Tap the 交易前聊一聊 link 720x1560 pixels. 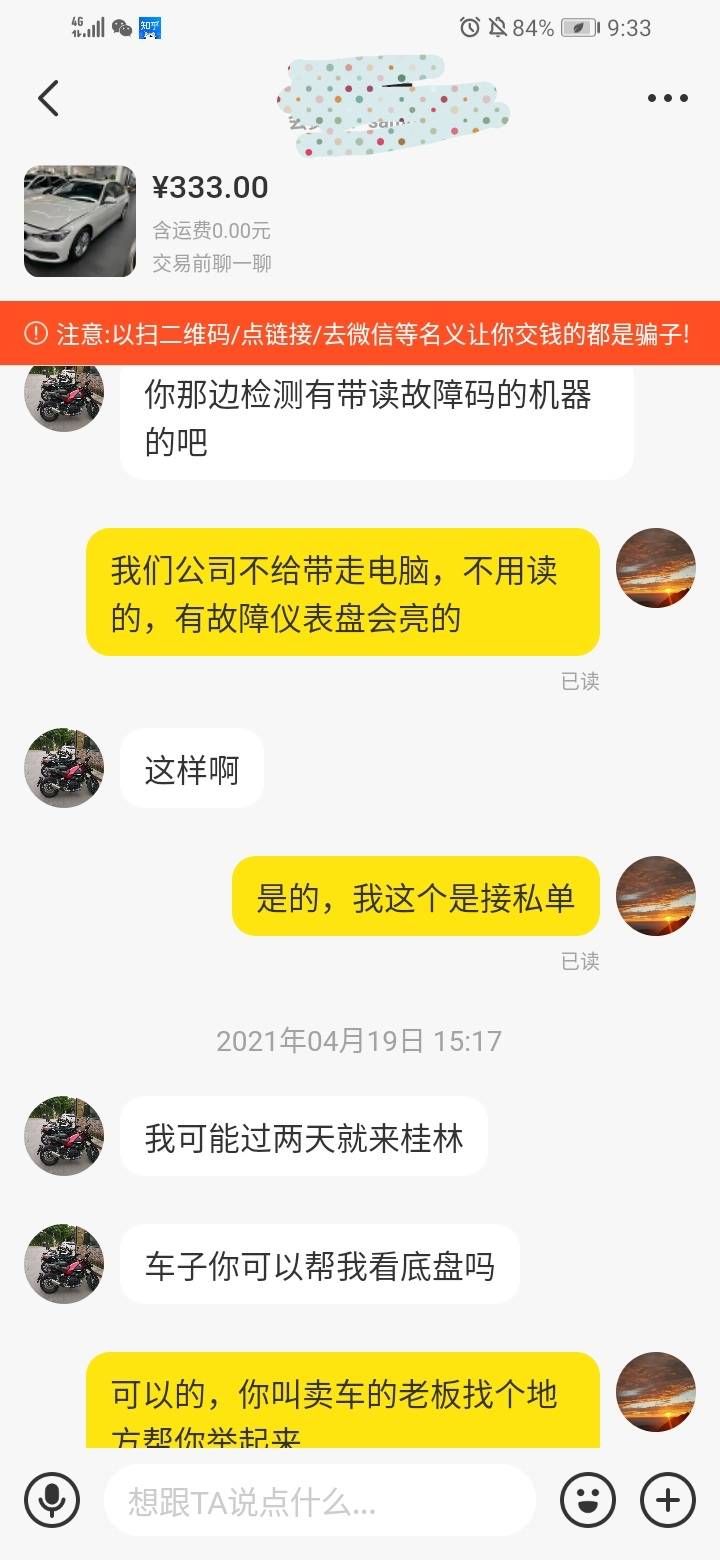pyautogui.click(x=213, y=262)
